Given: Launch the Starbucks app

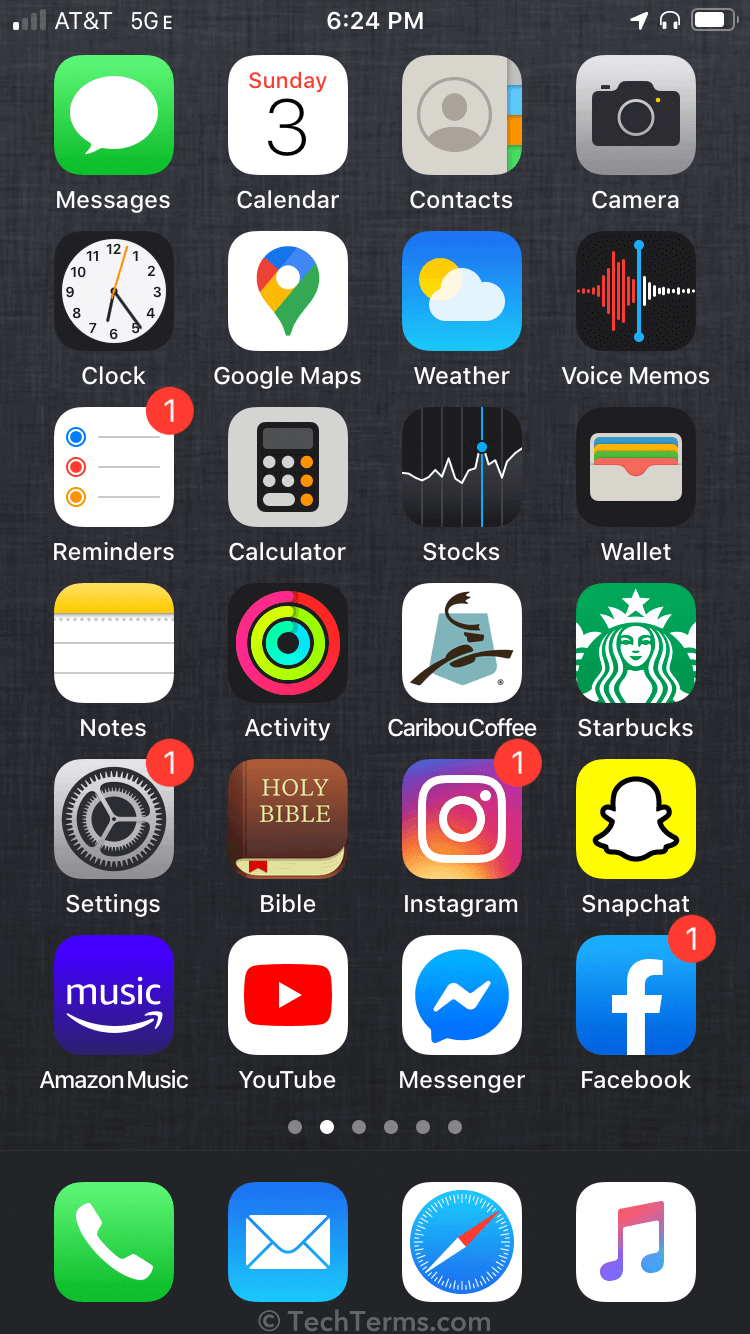Looking at the screenshot, I should pos(635,643).
